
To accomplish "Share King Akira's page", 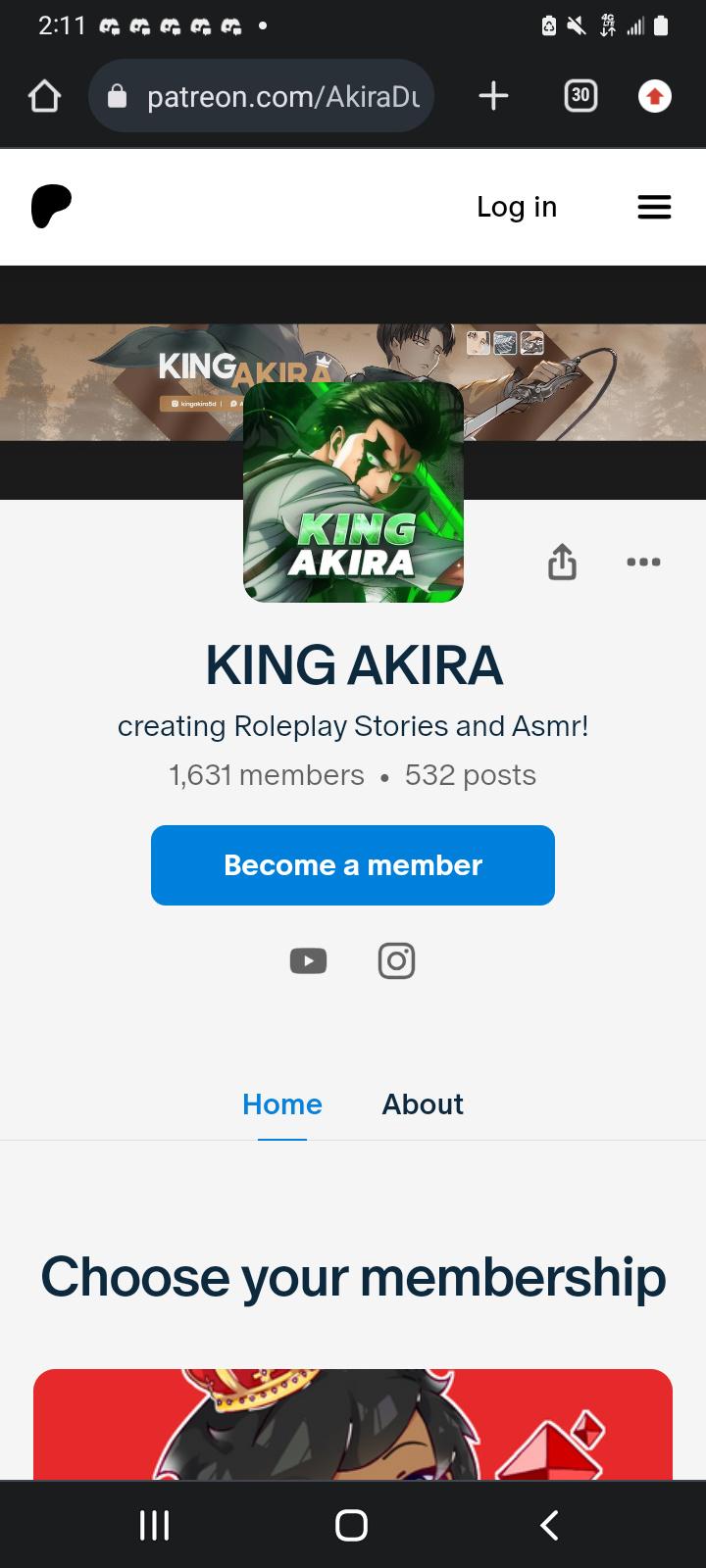I will click(562, 563).
